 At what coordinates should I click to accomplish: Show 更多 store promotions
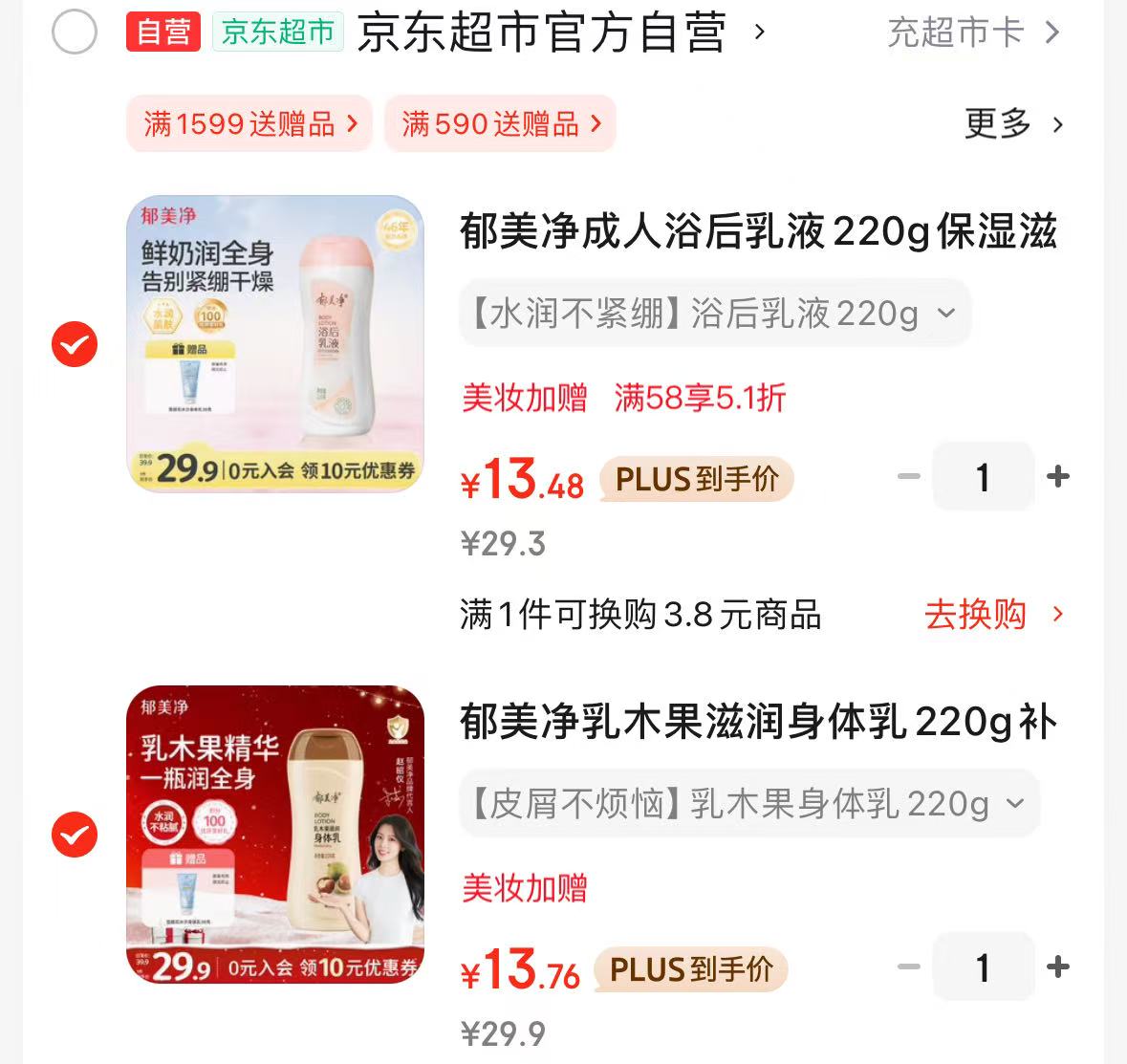point(1013,123)
